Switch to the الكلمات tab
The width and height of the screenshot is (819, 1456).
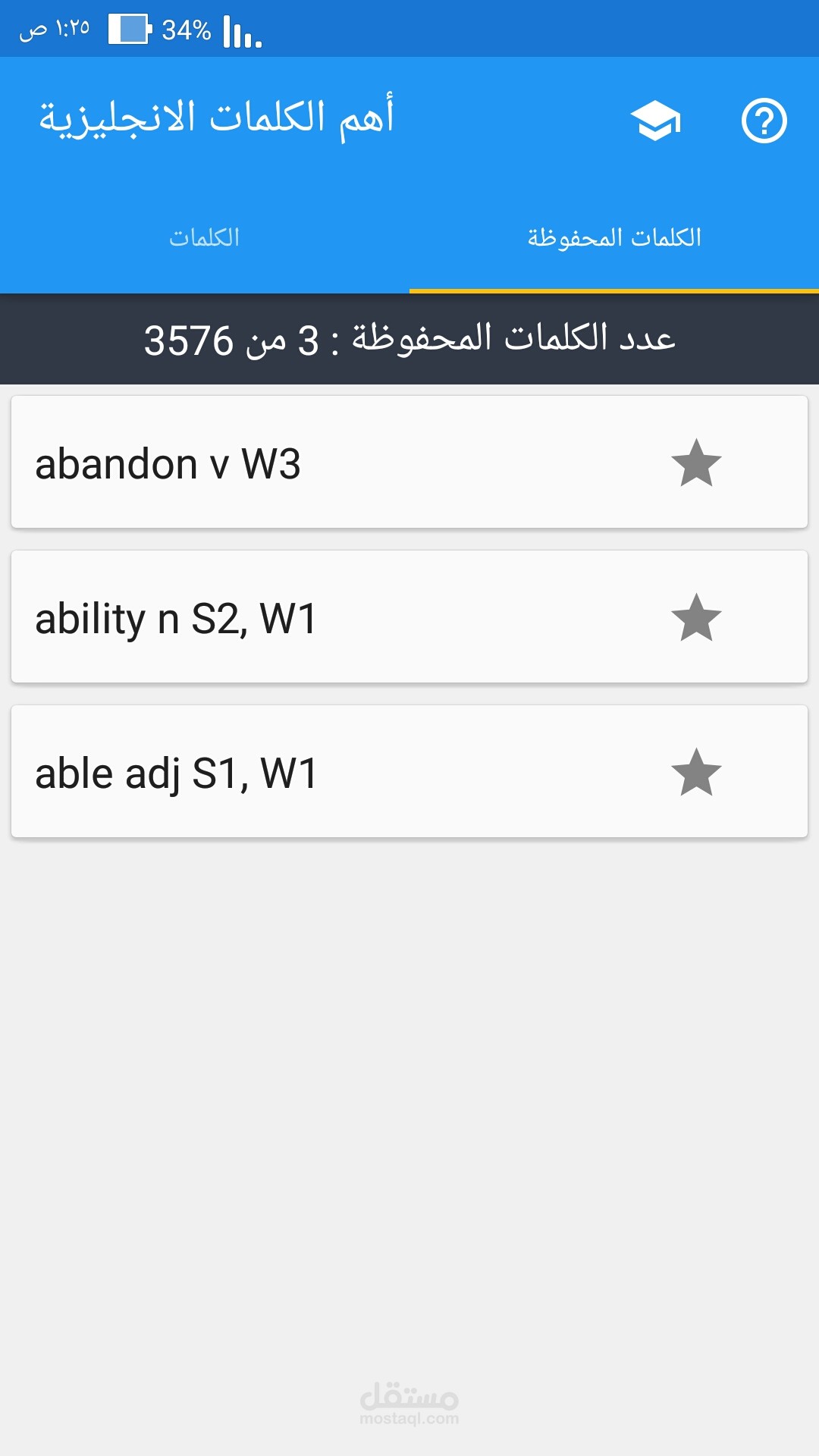205,237
